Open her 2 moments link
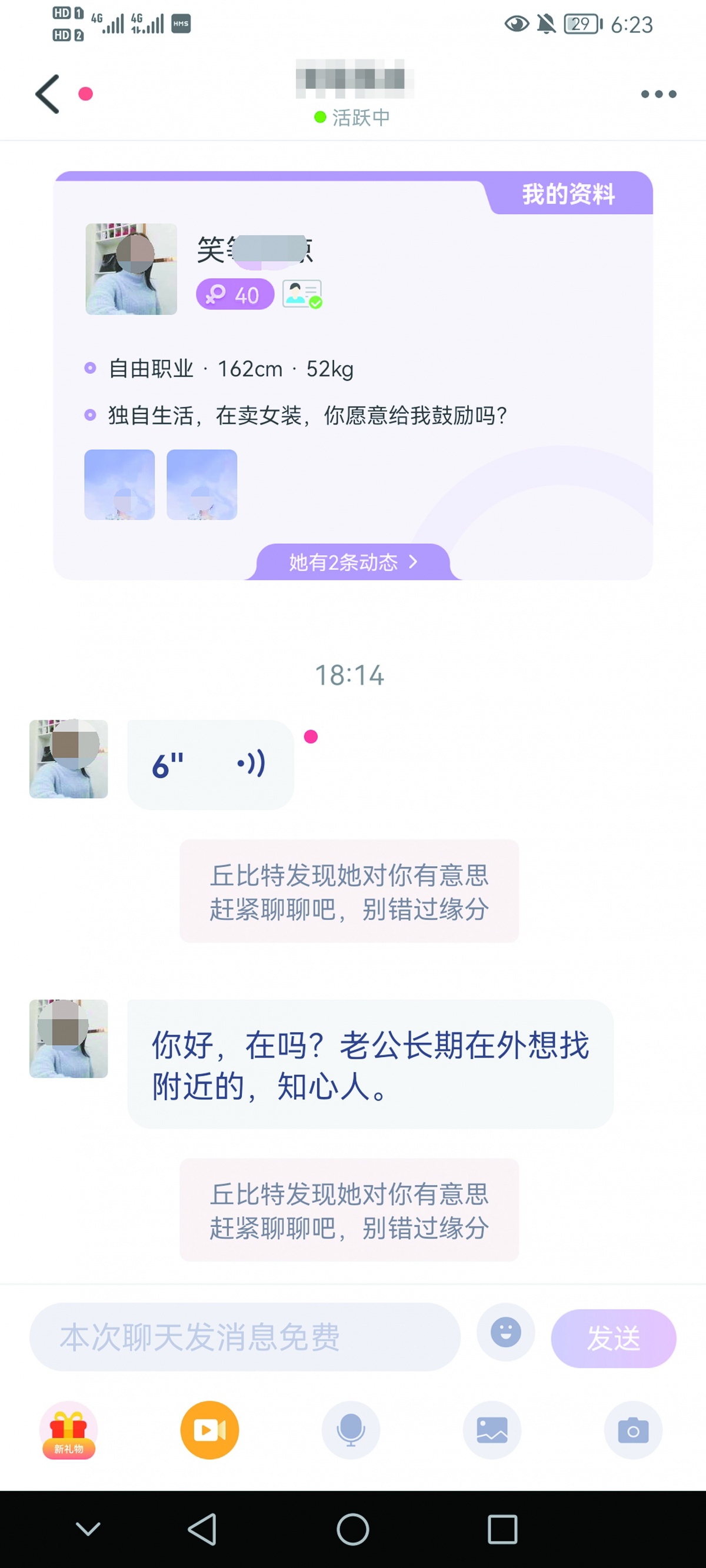 (352, 562)
